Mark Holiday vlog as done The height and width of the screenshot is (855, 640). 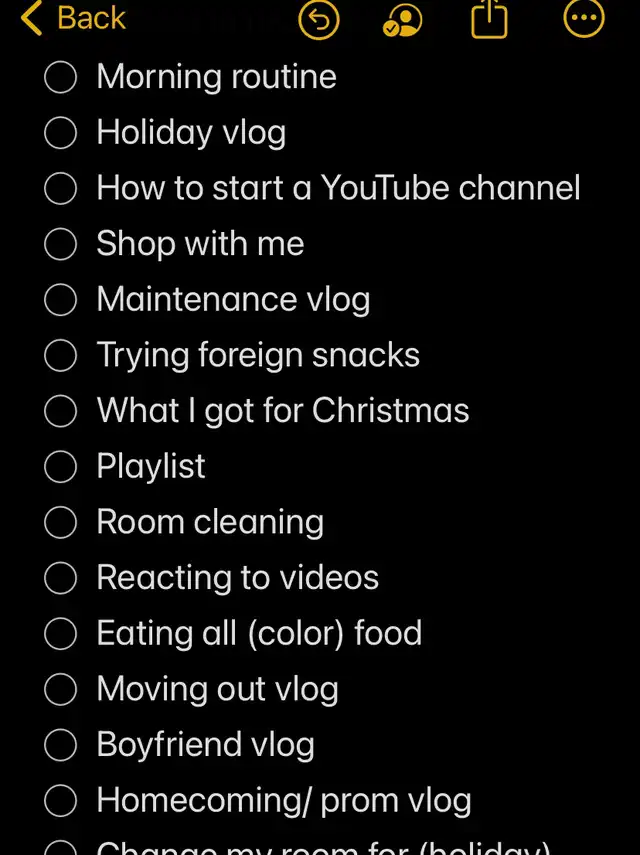61,133
